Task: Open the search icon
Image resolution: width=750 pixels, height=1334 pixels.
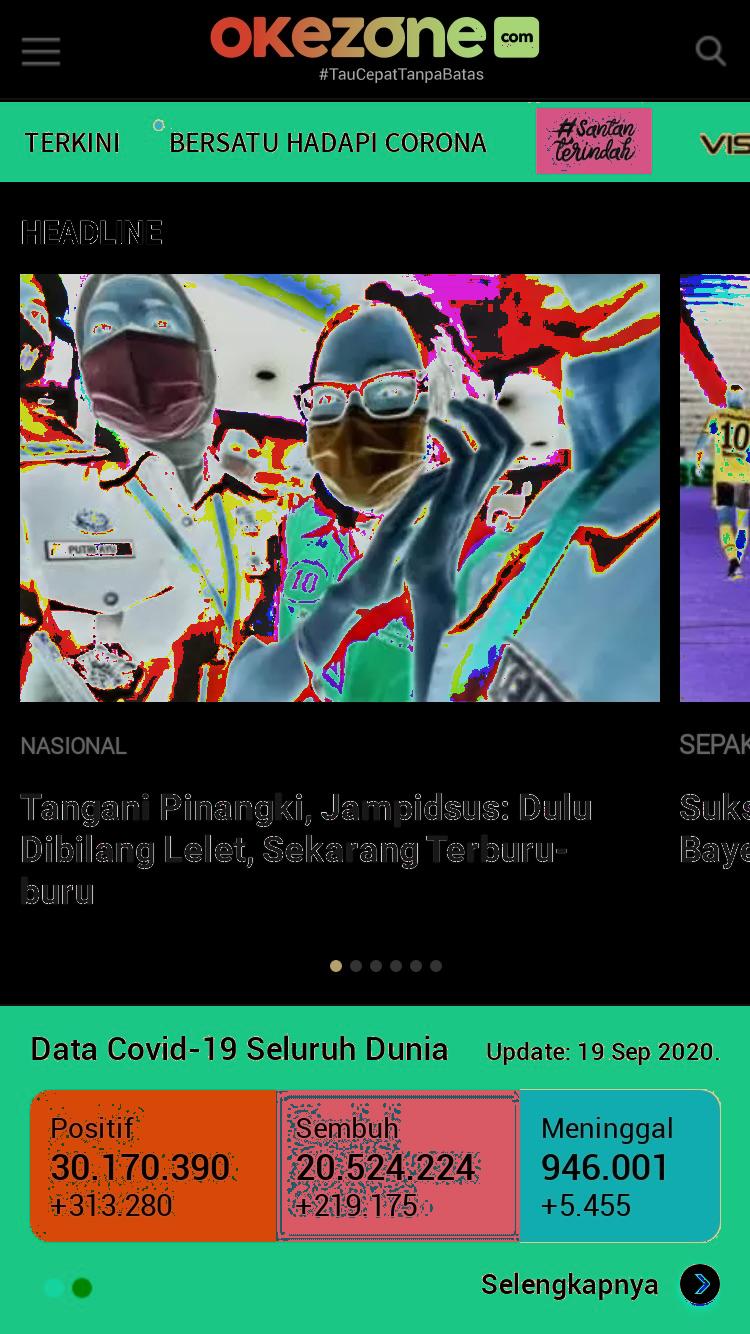Action: (x=710, y=51)
